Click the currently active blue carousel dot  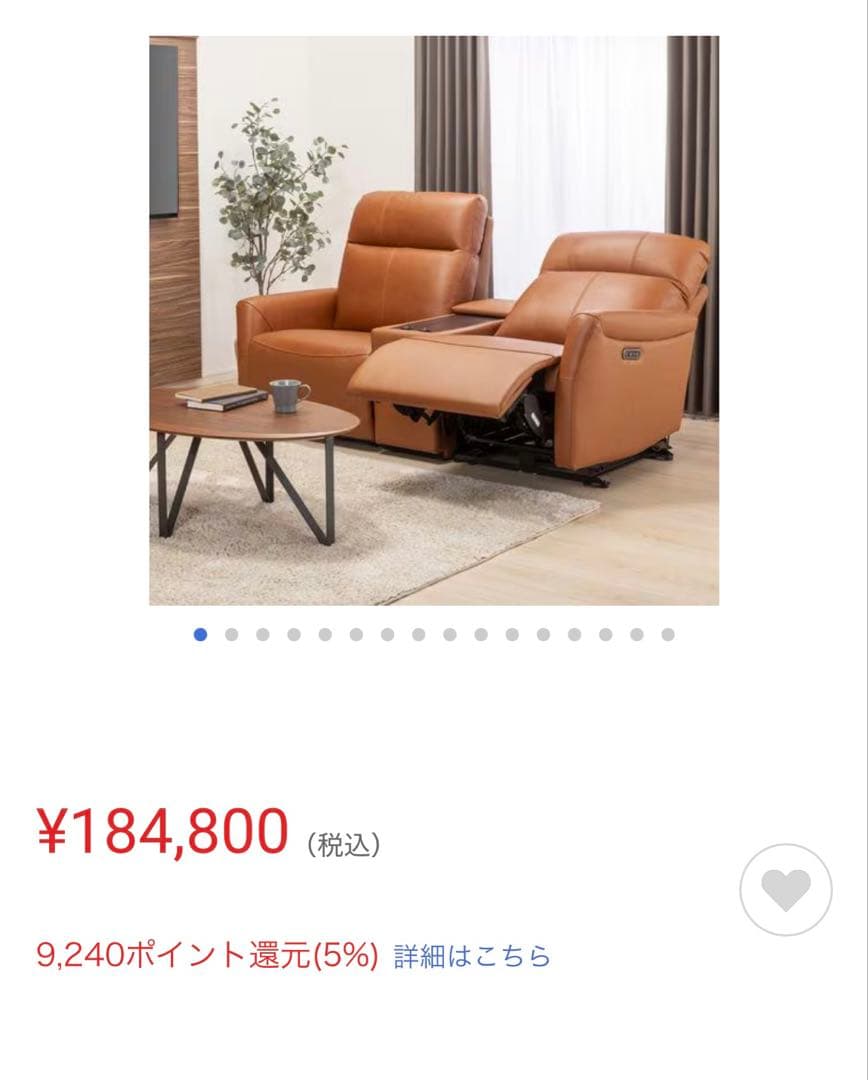click(x=198, y=634)
